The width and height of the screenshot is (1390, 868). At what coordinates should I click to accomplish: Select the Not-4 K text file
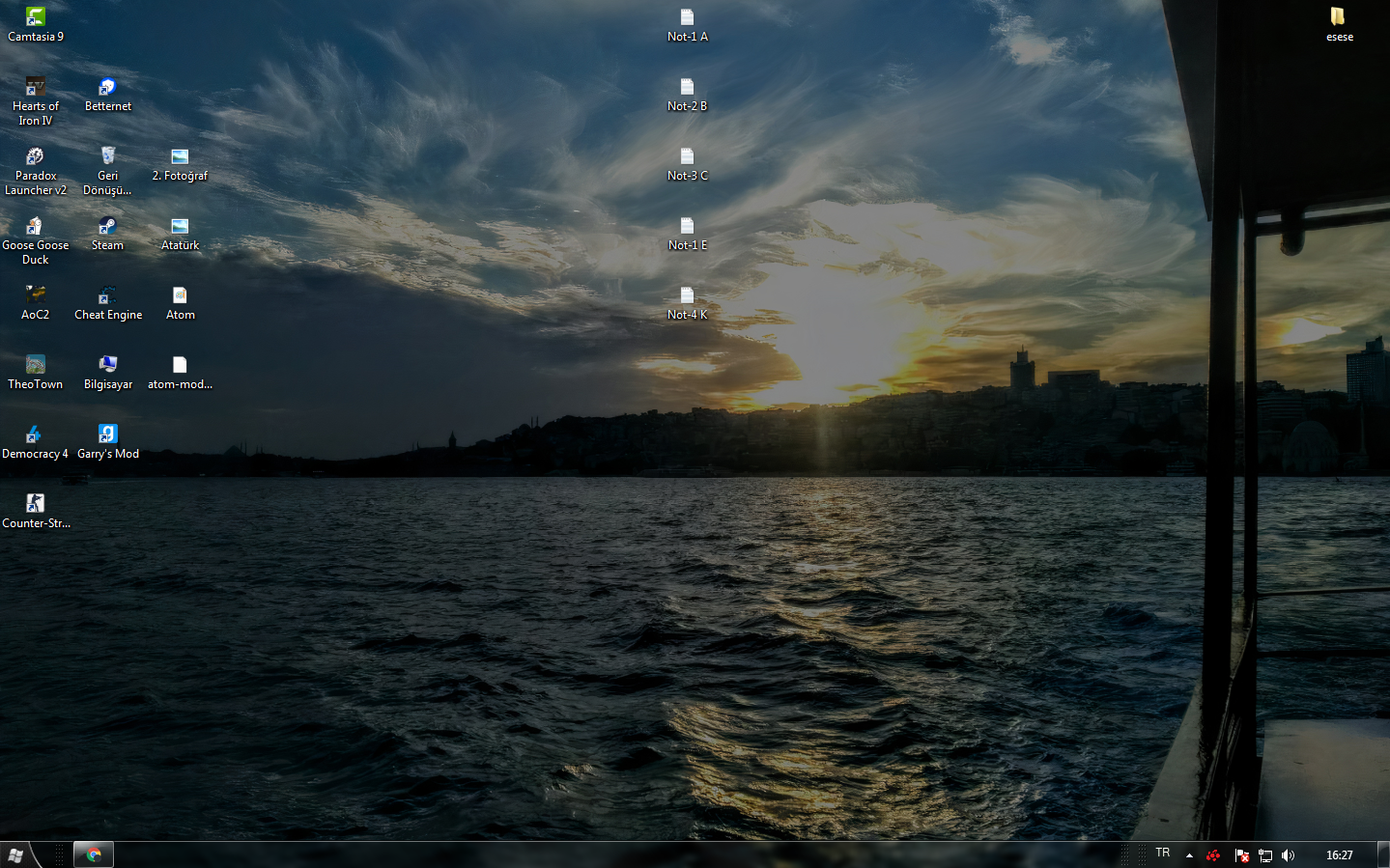coord(687,296)
